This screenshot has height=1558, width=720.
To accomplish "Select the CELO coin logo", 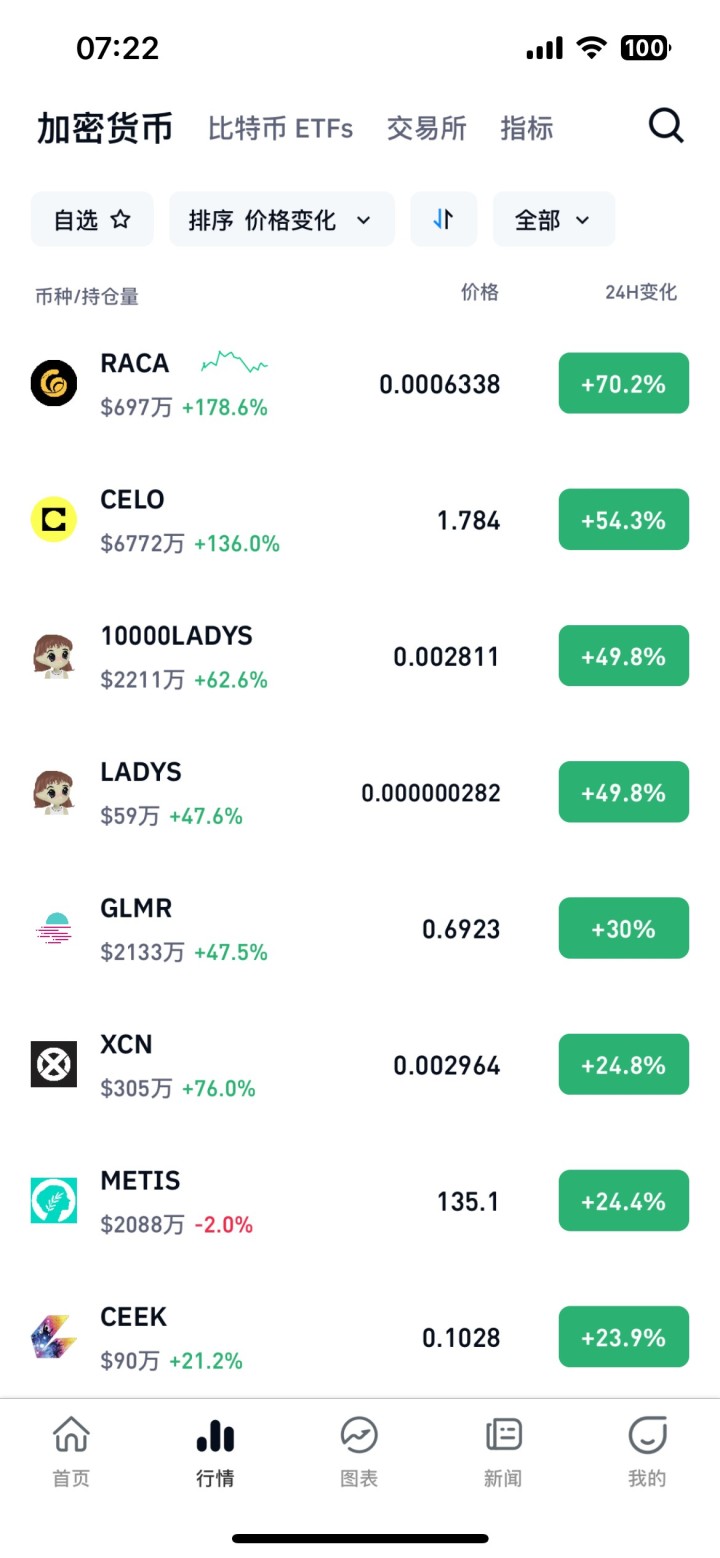I will (x=54, y=519).
